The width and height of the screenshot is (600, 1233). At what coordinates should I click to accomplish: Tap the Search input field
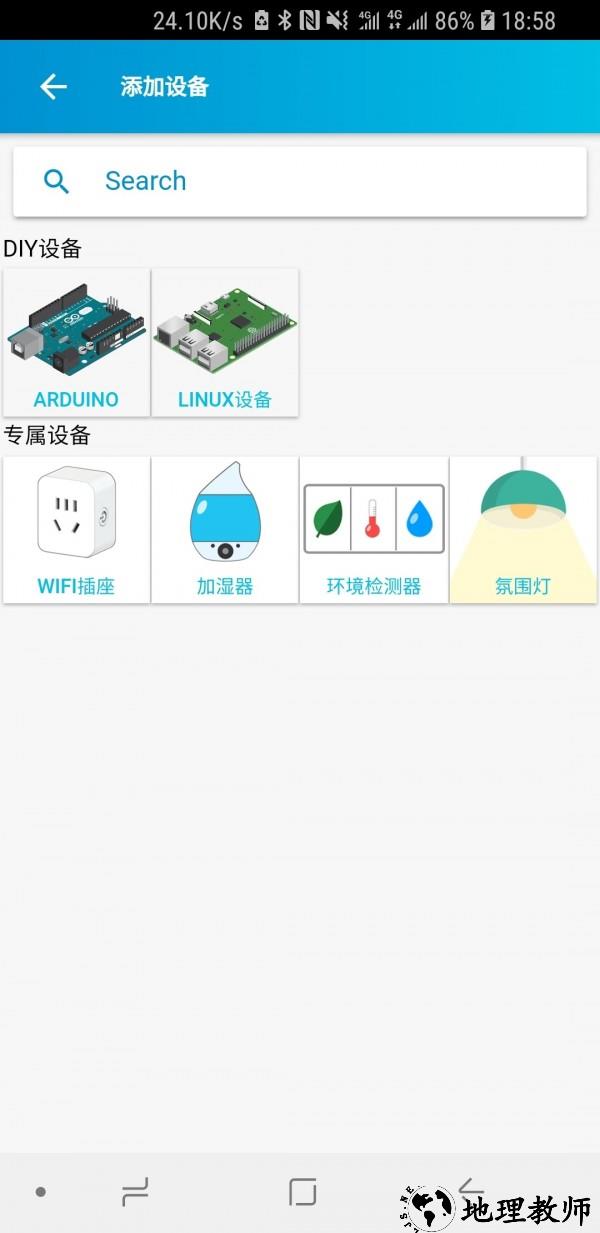pos(300,181)
